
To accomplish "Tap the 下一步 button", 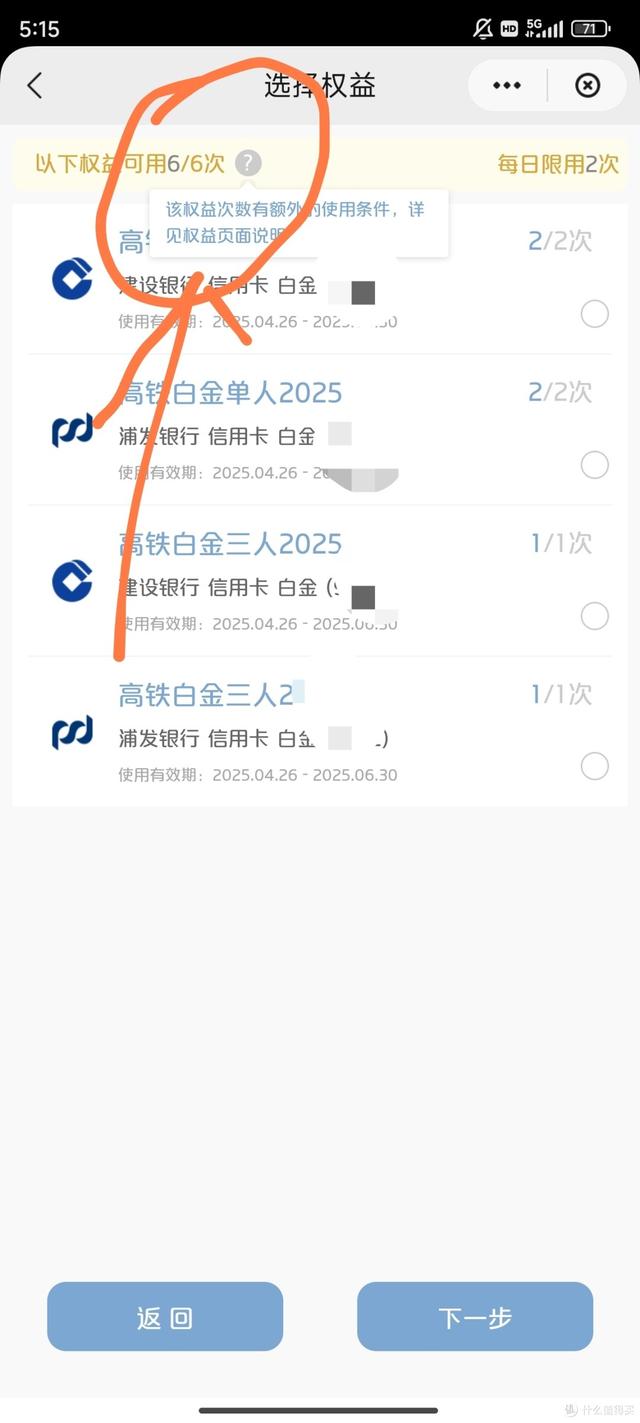I will coord(475,1317).
